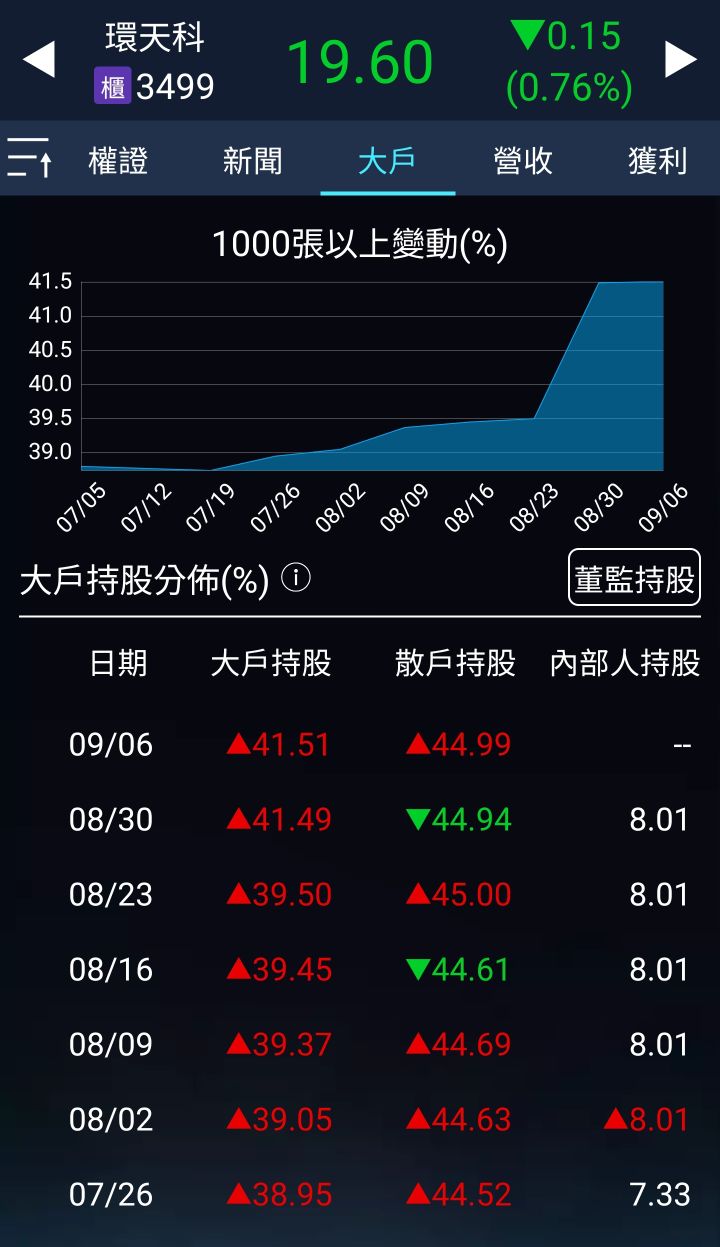Open the 獲利 tab

[x=657, y=161]
